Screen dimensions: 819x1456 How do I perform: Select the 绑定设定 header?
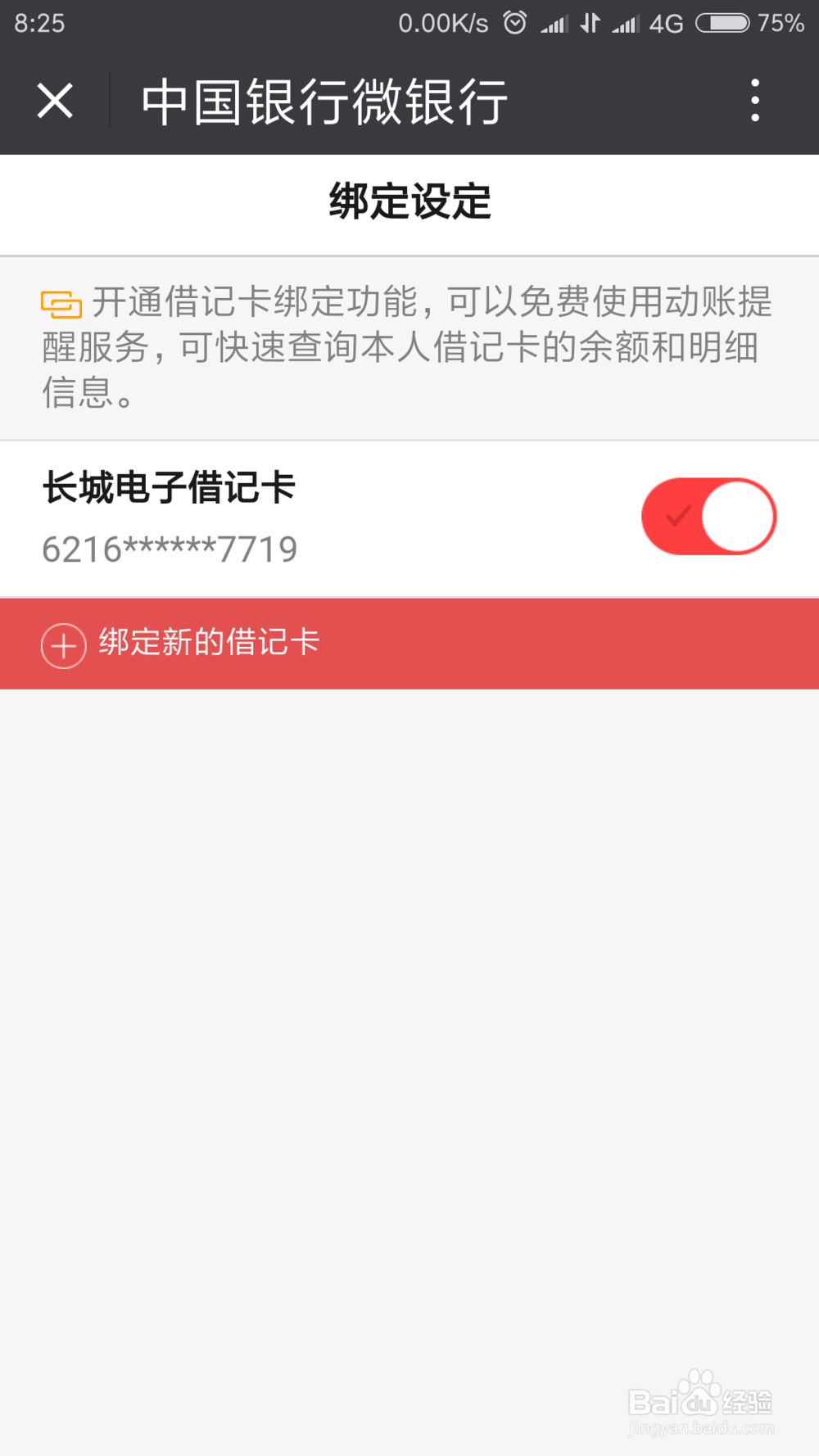coord(409,203)
